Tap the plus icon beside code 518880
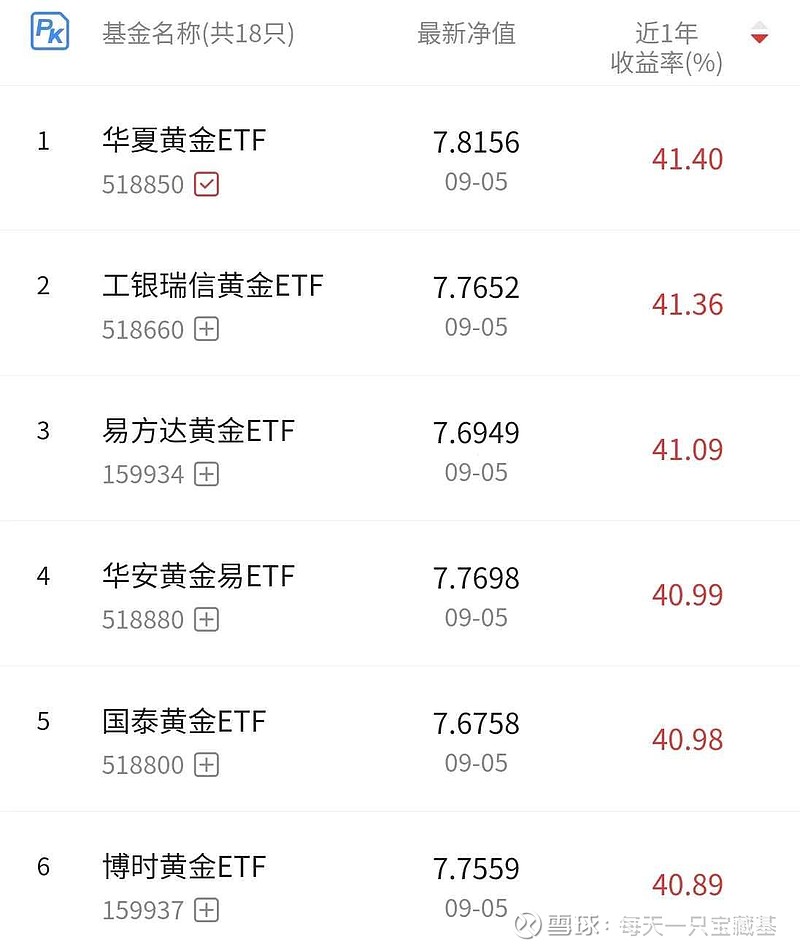800x950 pixels. click(206, 619)
